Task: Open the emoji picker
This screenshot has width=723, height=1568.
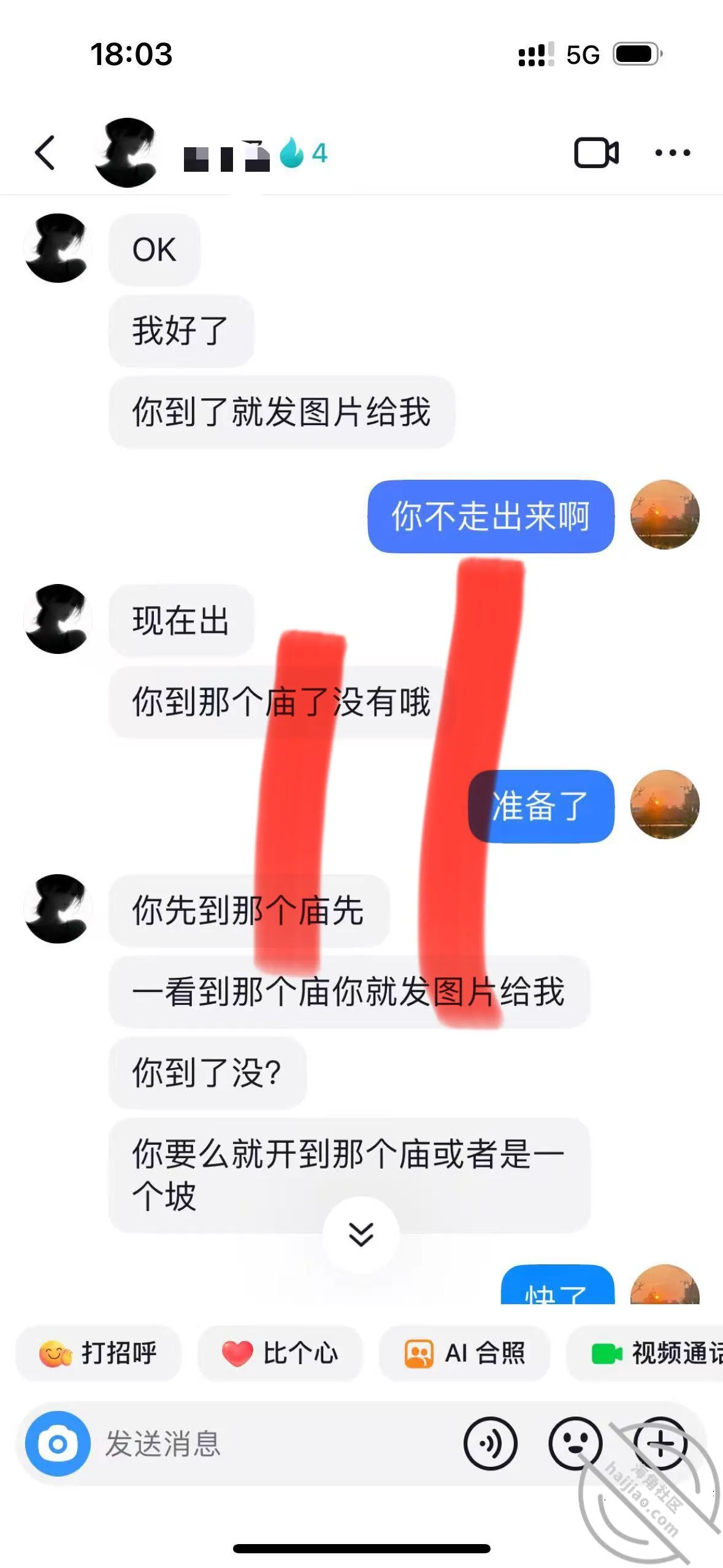Action: point(575,1443)
